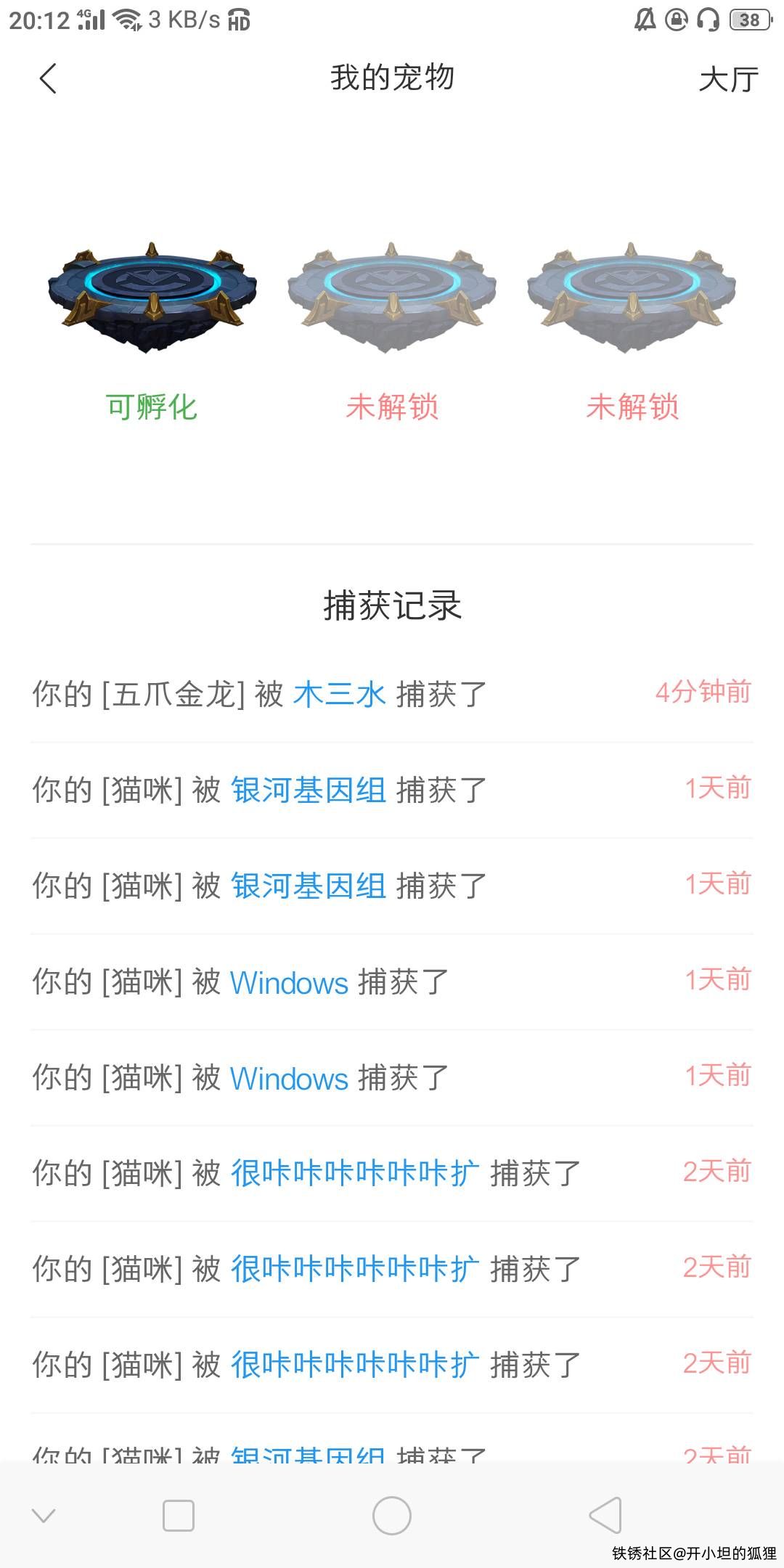The width and height of the screenshot is (784, 1568).
Task: Hide the navigation bar with the down chevron
Action: click(44, 1516)
